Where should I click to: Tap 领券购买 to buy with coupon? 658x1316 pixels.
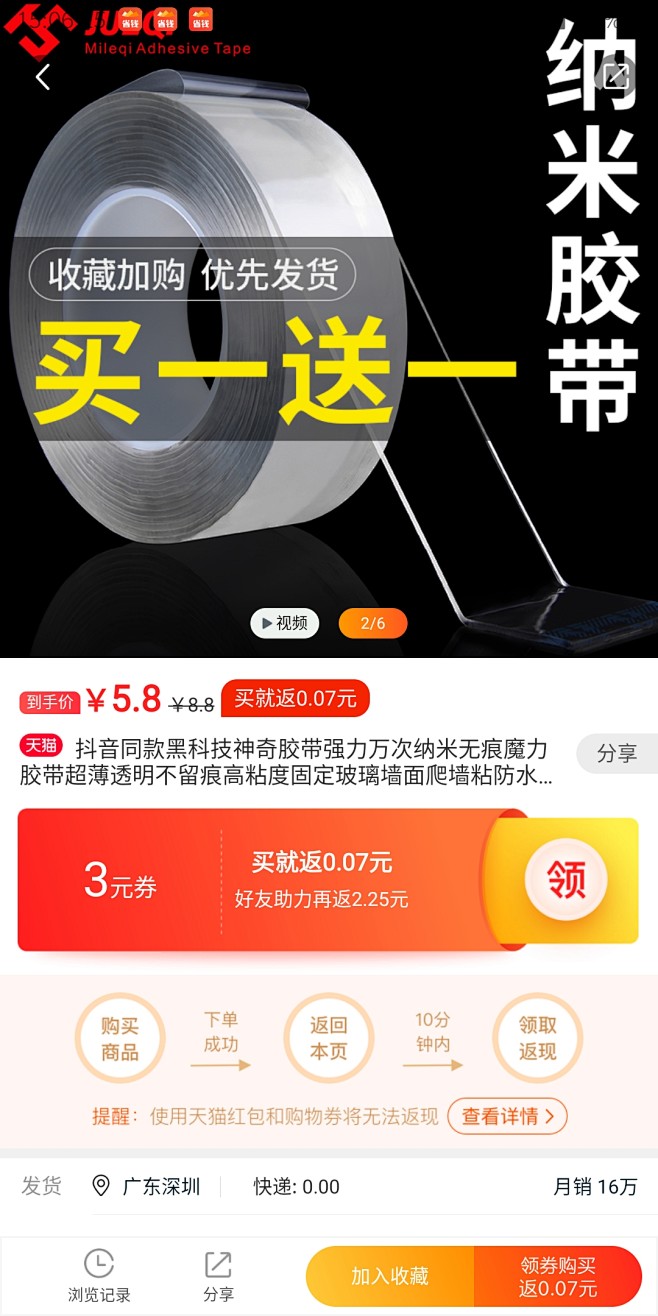click(557, 1276)
